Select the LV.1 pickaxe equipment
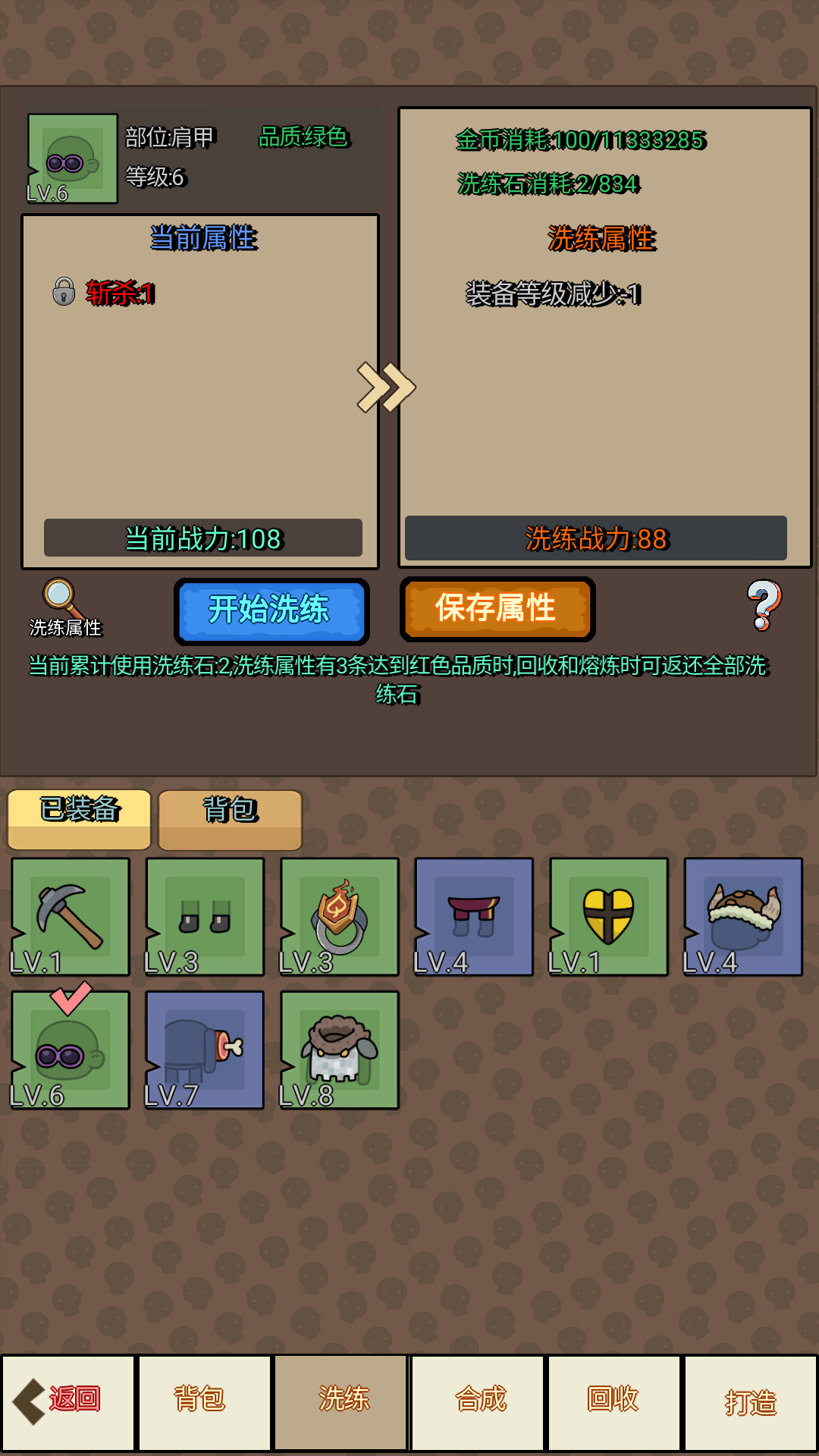 pos(71,917)
